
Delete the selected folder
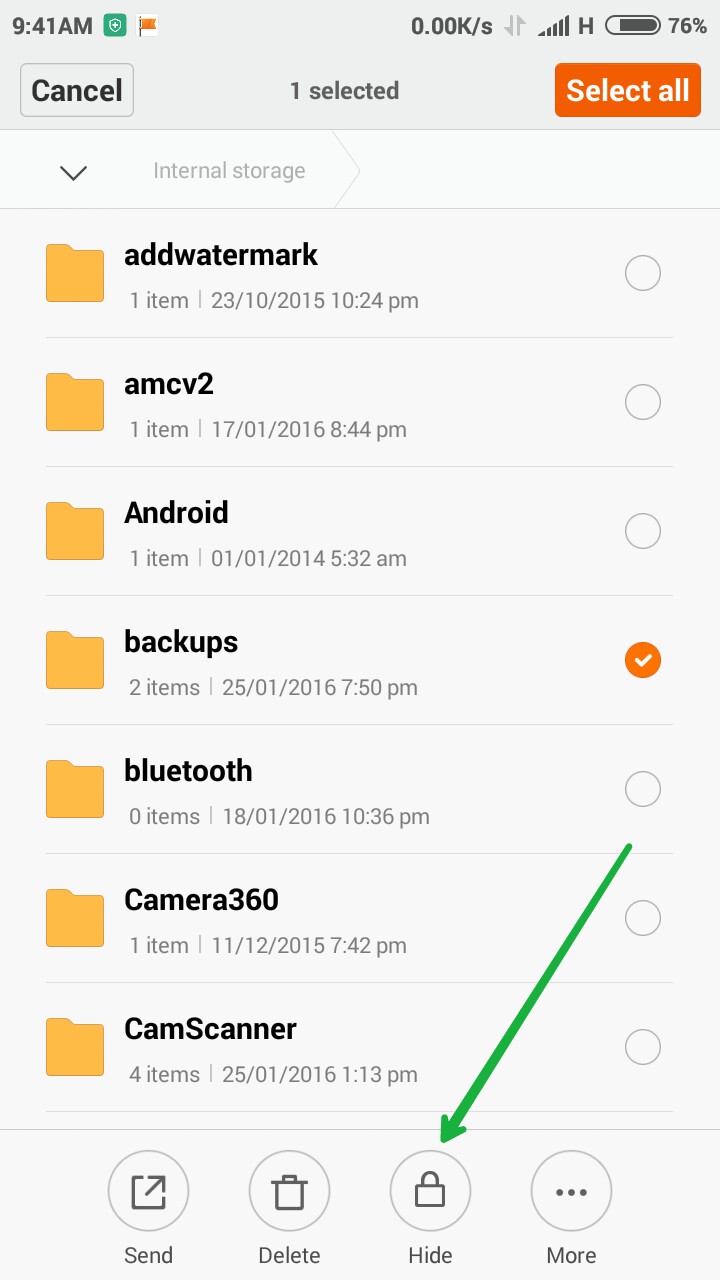(x=289, y=1192)
